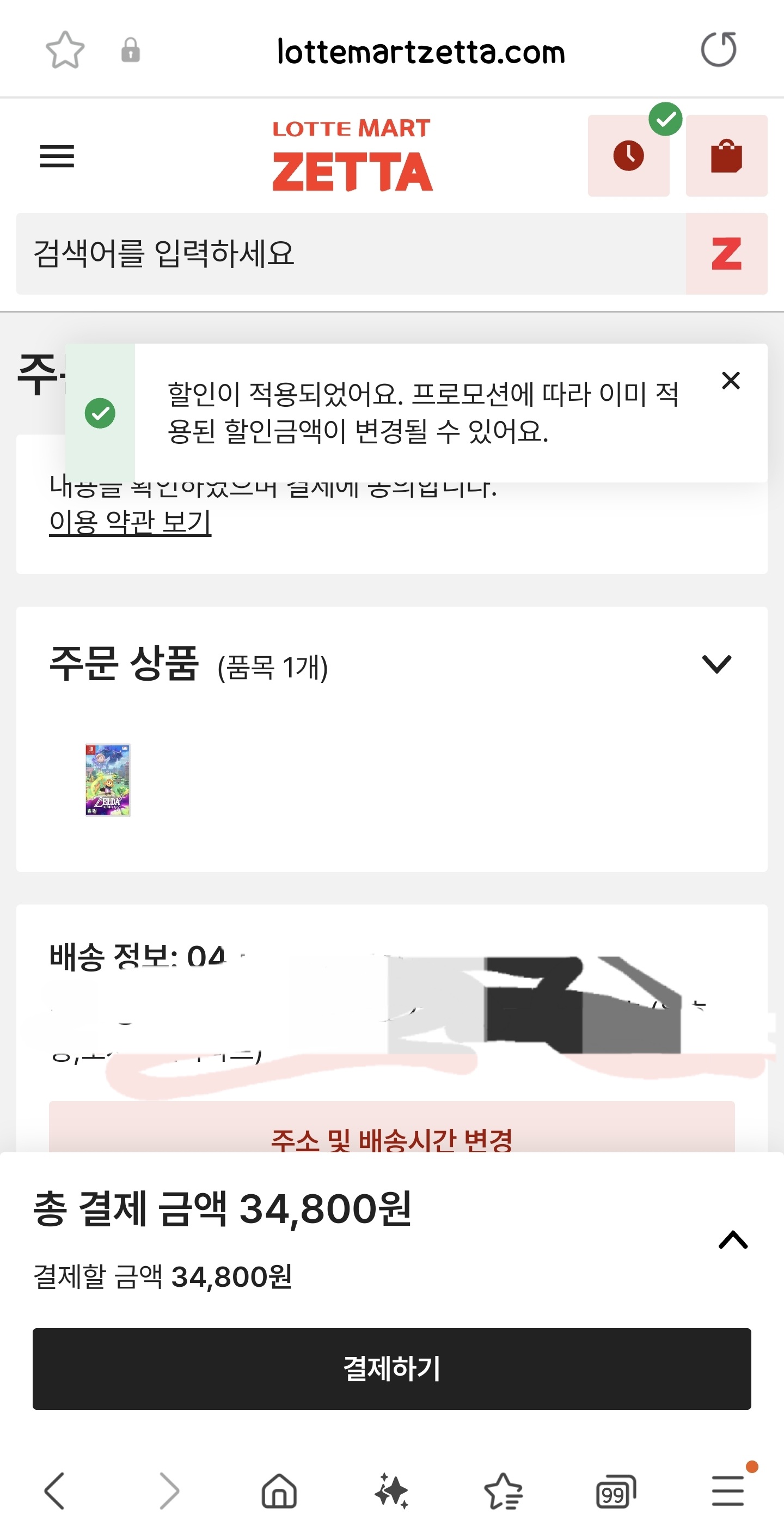Open the hamburger menu
Image resolution: width=784 pixels, height=1540 pixels.
(x=57, y=156)
